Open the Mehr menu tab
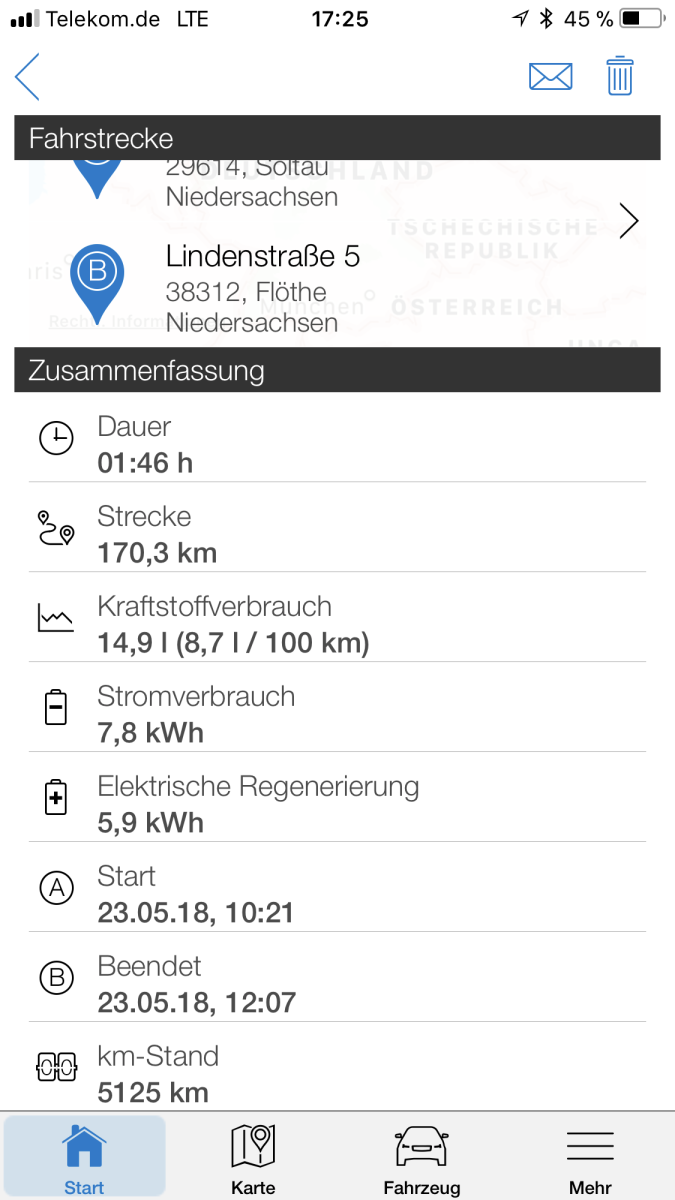This screenshot has height=1200, width=675. [x=590, y=1157]
